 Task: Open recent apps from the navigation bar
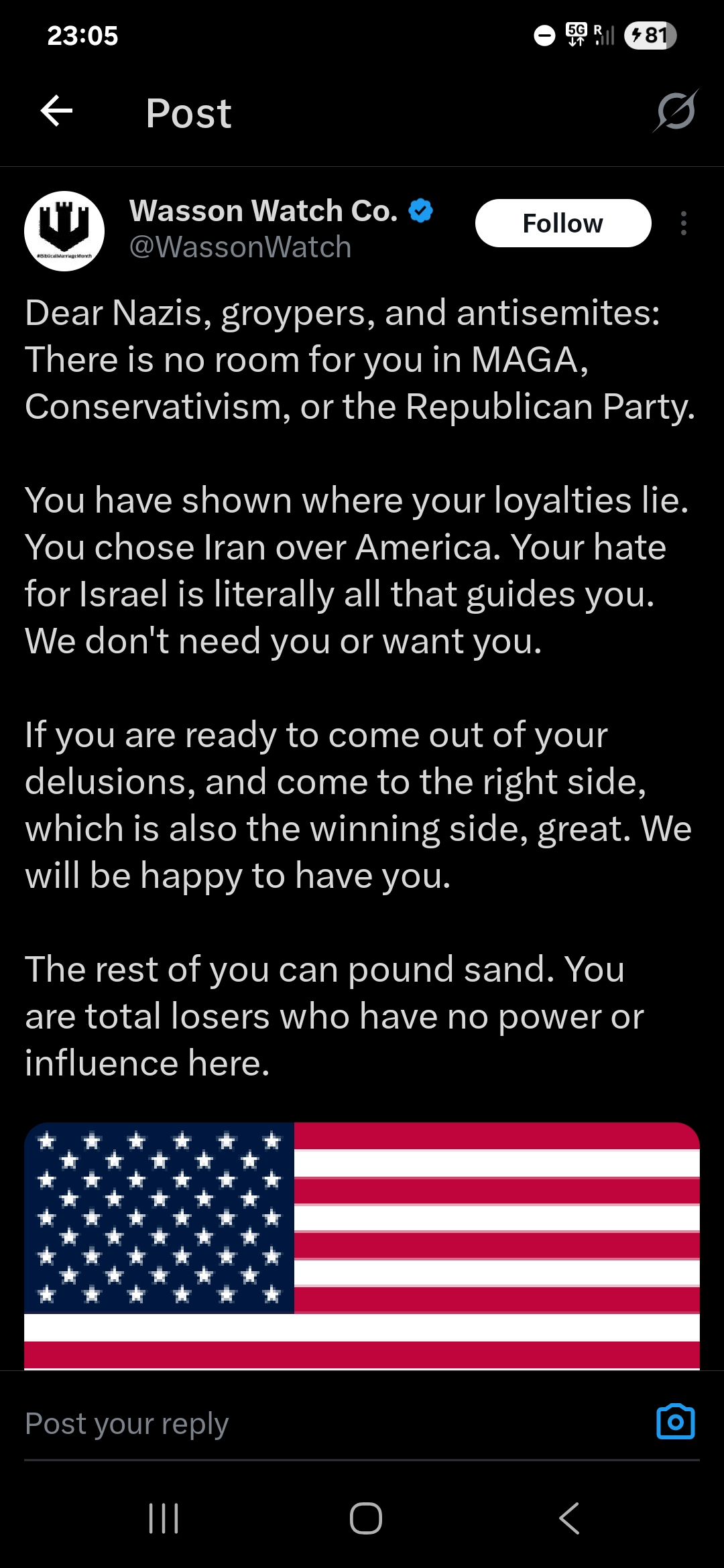pyautogui.click(x=164, y=1518)
